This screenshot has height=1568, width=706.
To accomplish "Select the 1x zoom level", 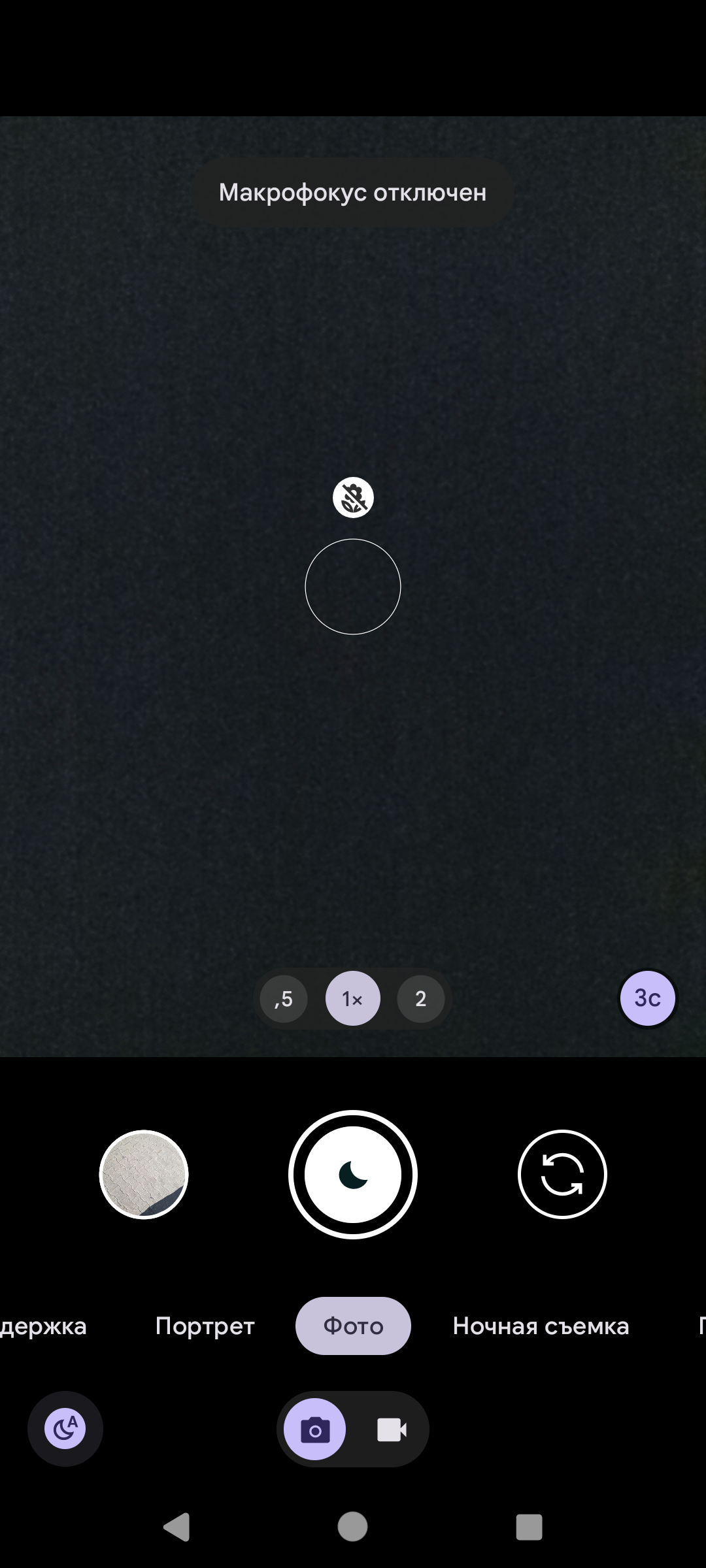I will (x=353, y=998).
